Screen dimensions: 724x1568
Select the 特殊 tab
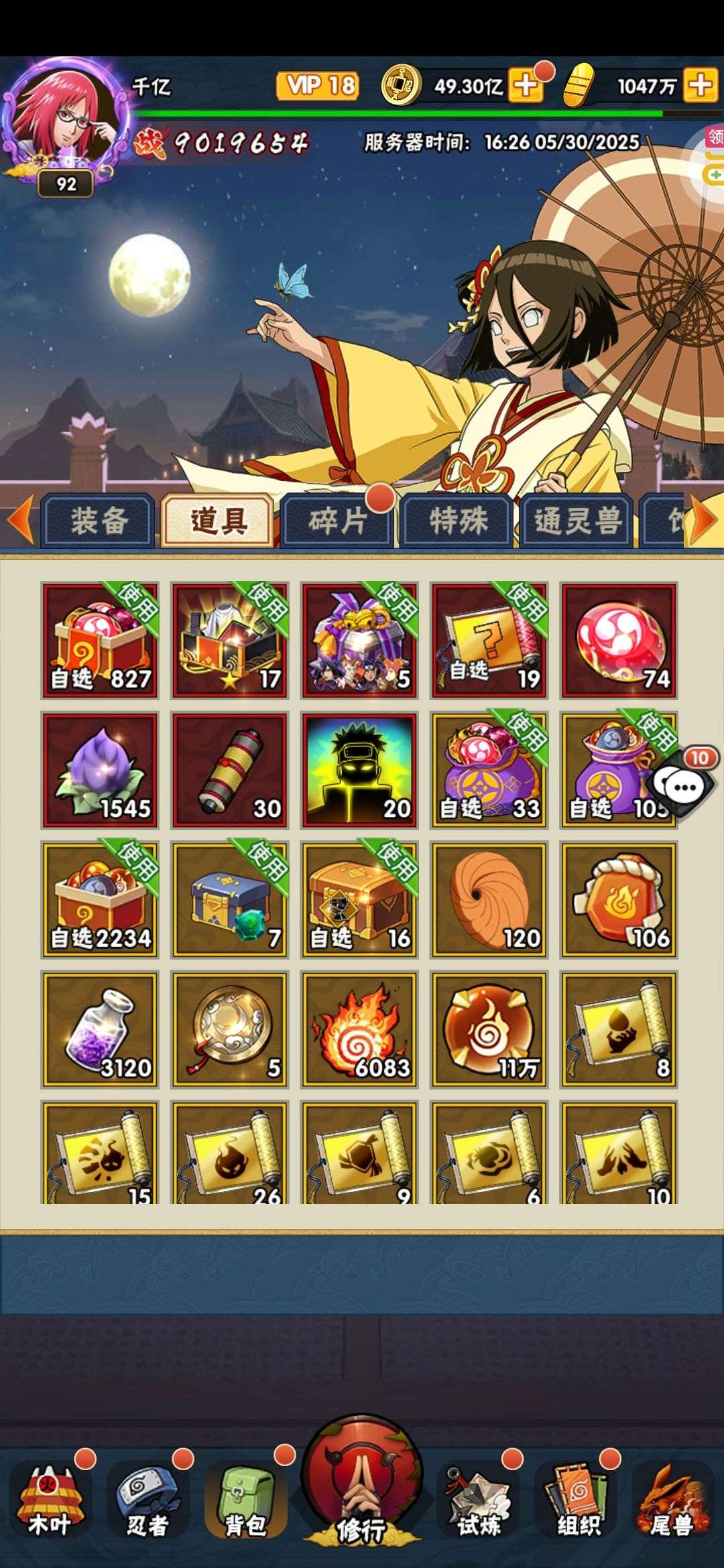point(457,521)
